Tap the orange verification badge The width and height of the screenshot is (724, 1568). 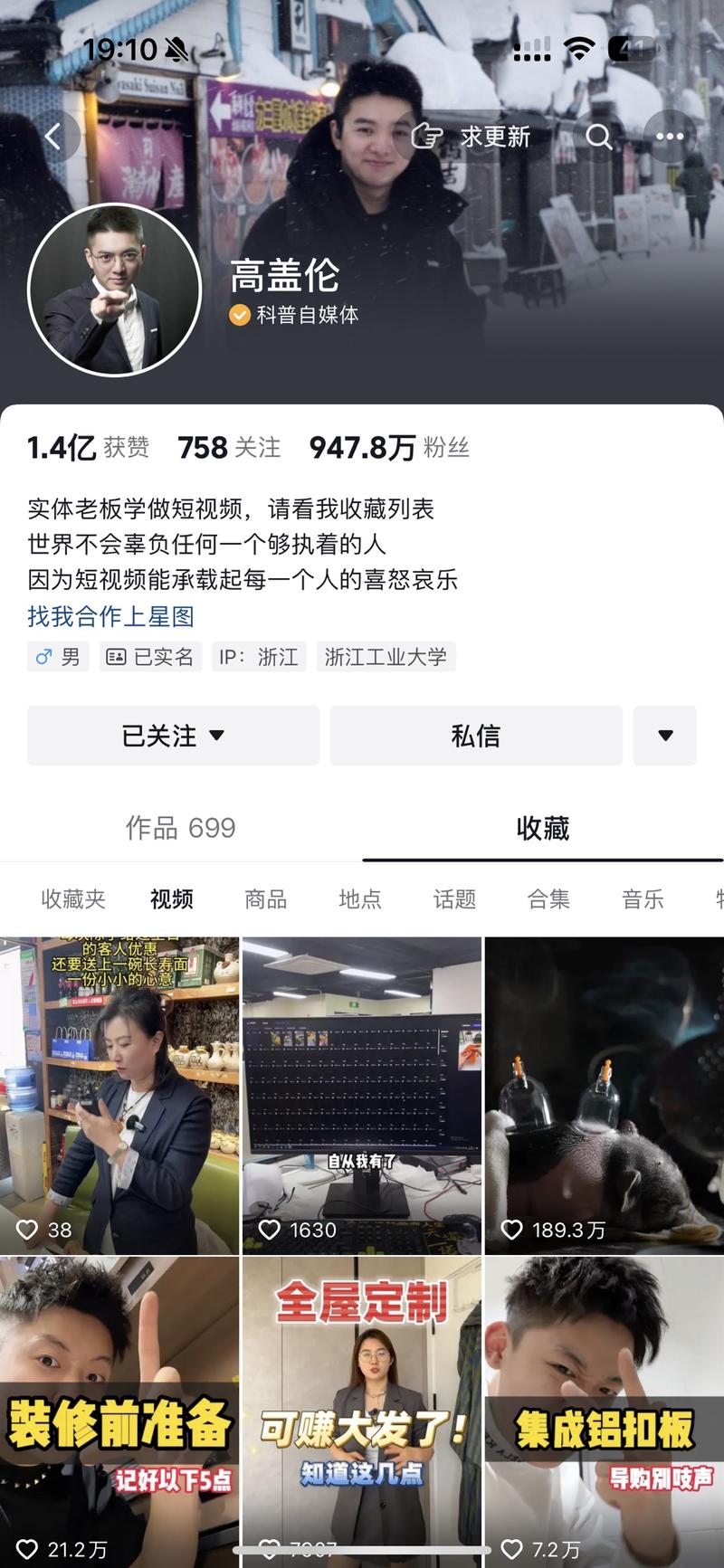pos(238,316)
